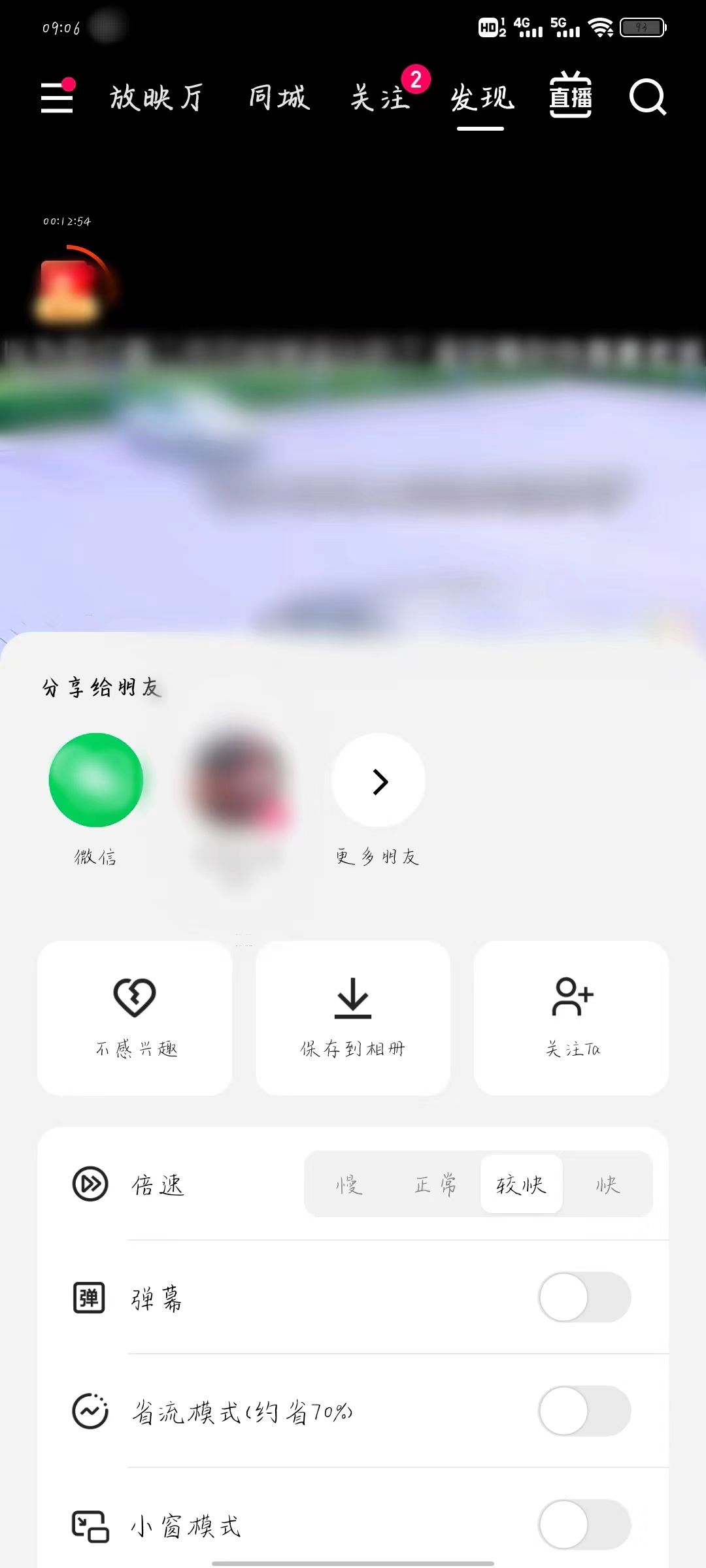Tap the 倍速 playback speed icon
The image size is (706, 1568).
90,1184
